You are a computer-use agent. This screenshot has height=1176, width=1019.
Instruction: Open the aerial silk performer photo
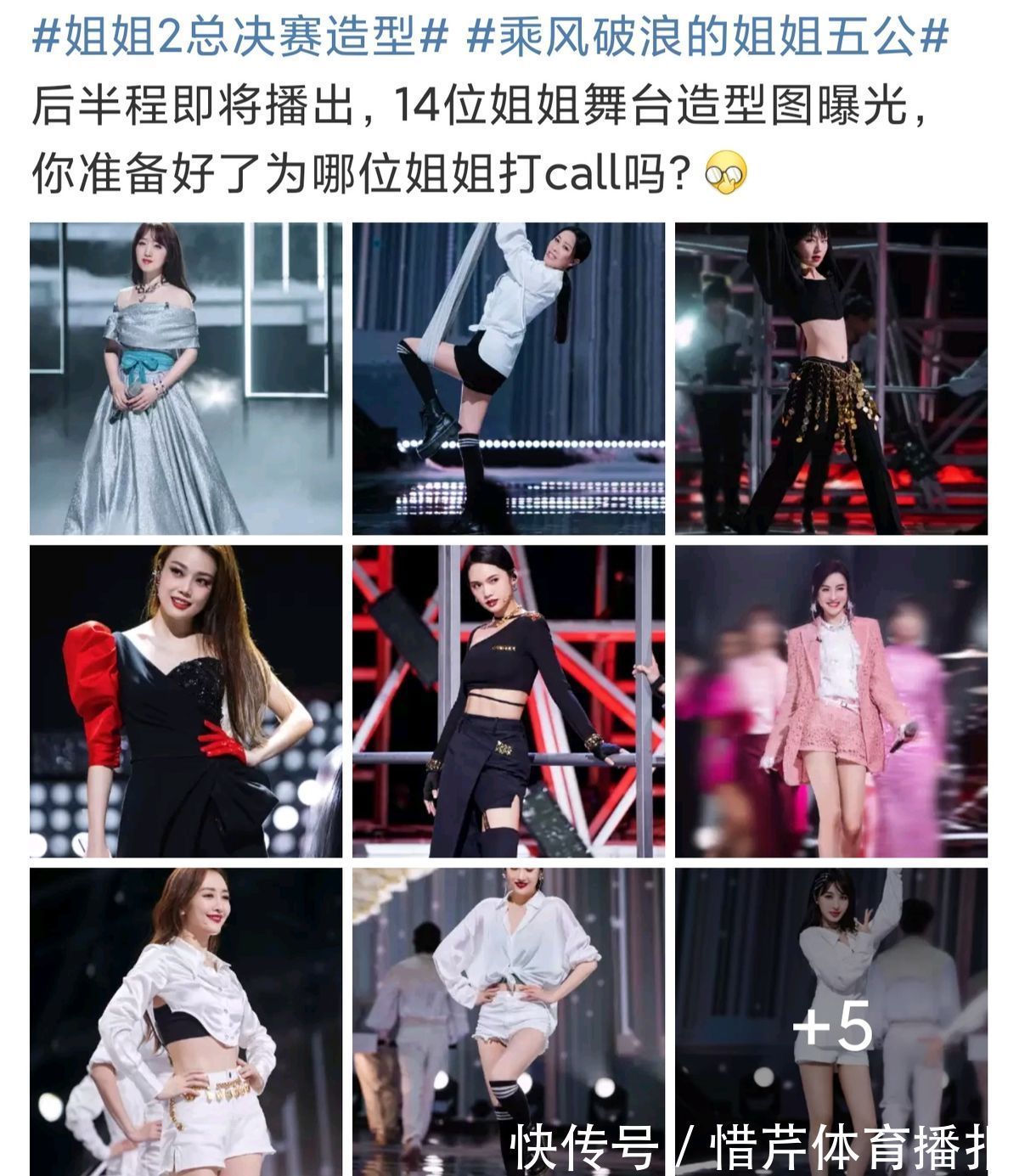[x=509, y=379]
